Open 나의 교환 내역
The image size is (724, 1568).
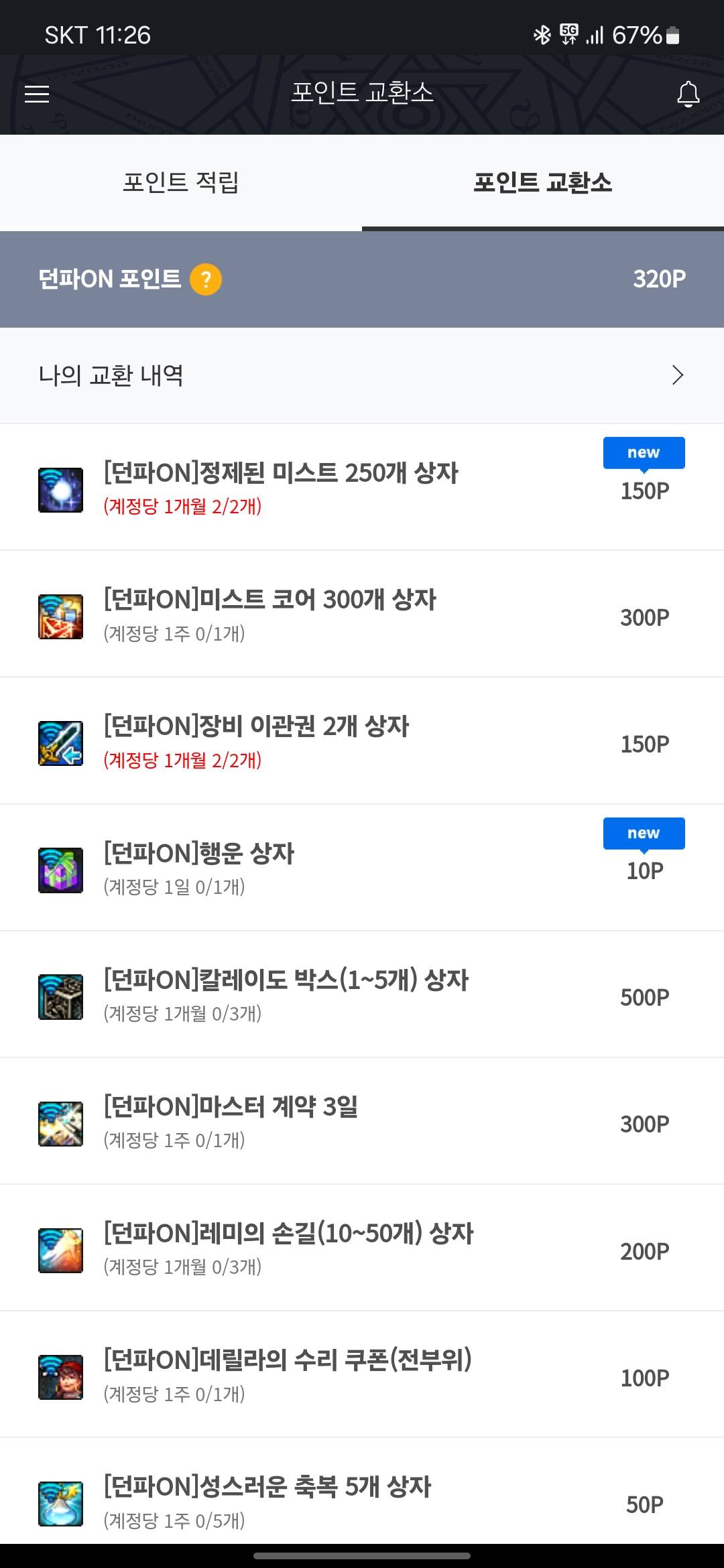pos(362,375)
